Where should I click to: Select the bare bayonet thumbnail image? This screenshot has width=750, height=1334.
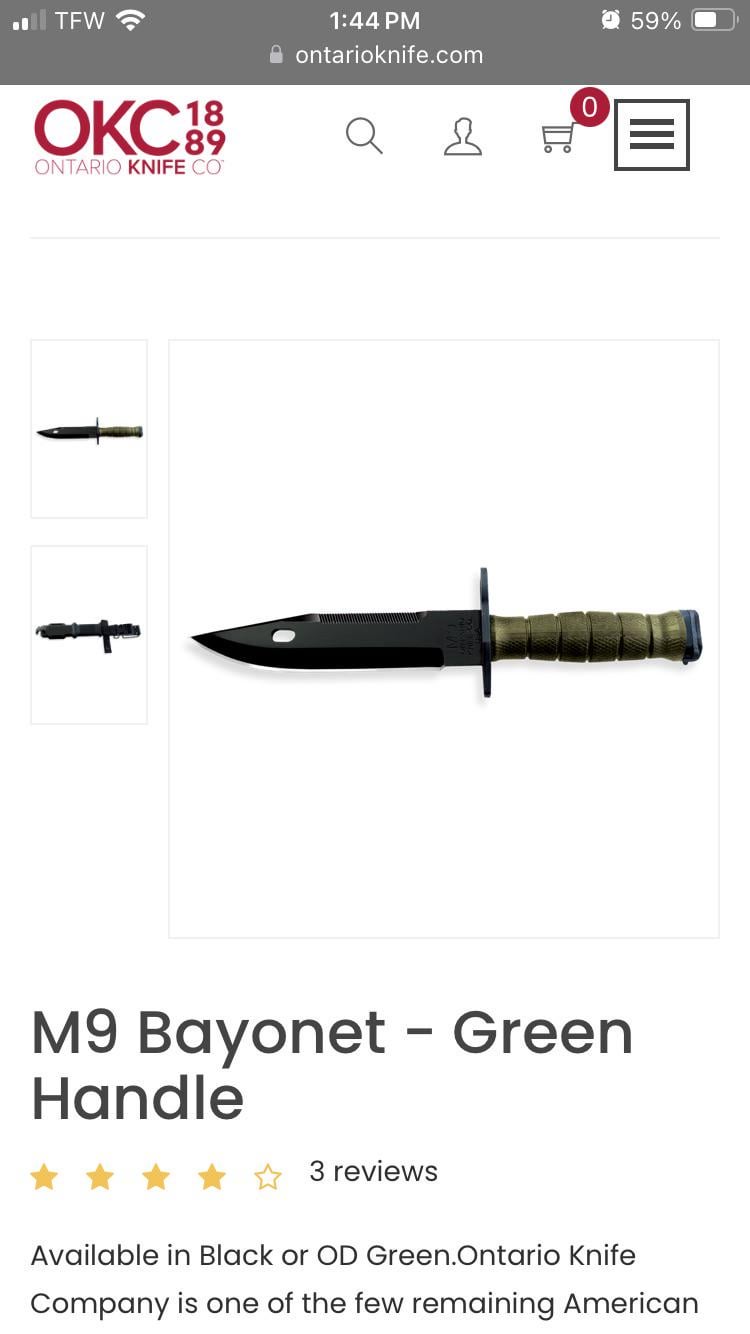click(x=89, y=429)
